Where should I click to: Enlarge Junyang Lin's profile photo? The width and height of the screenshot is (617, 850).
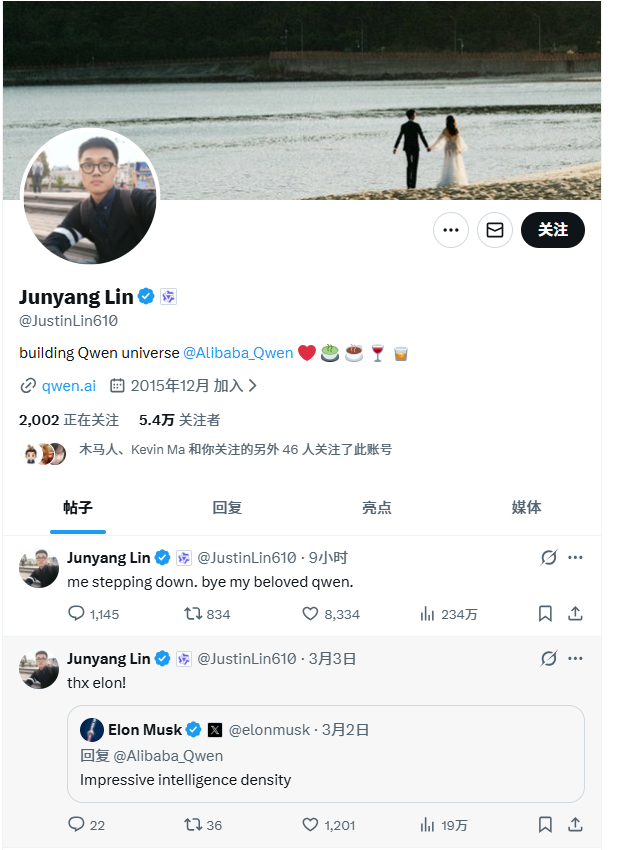tap(90, 196)
